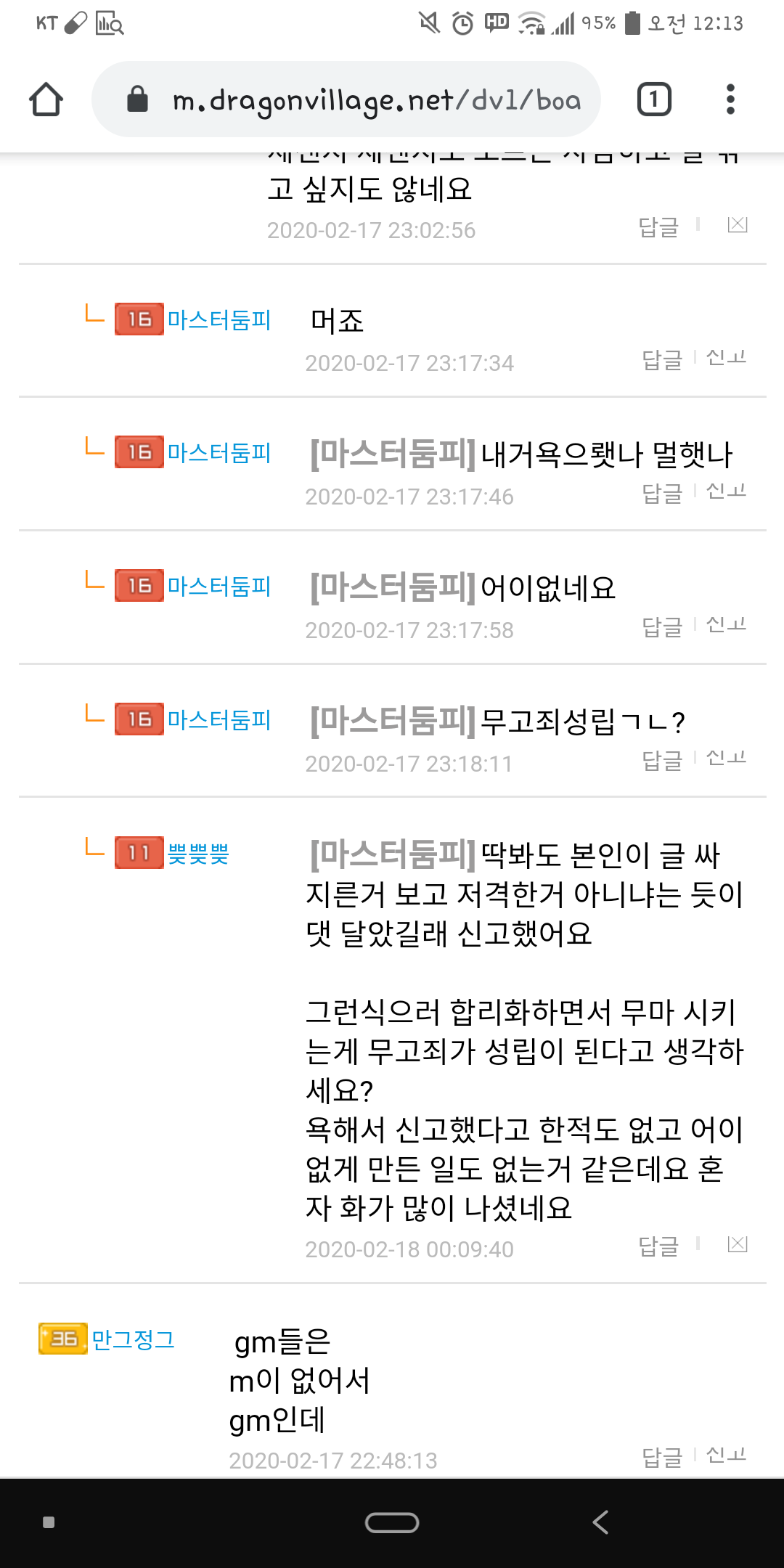
Task: Open 뿣뿣뿣 user profile
Action: tap(198, 854)
